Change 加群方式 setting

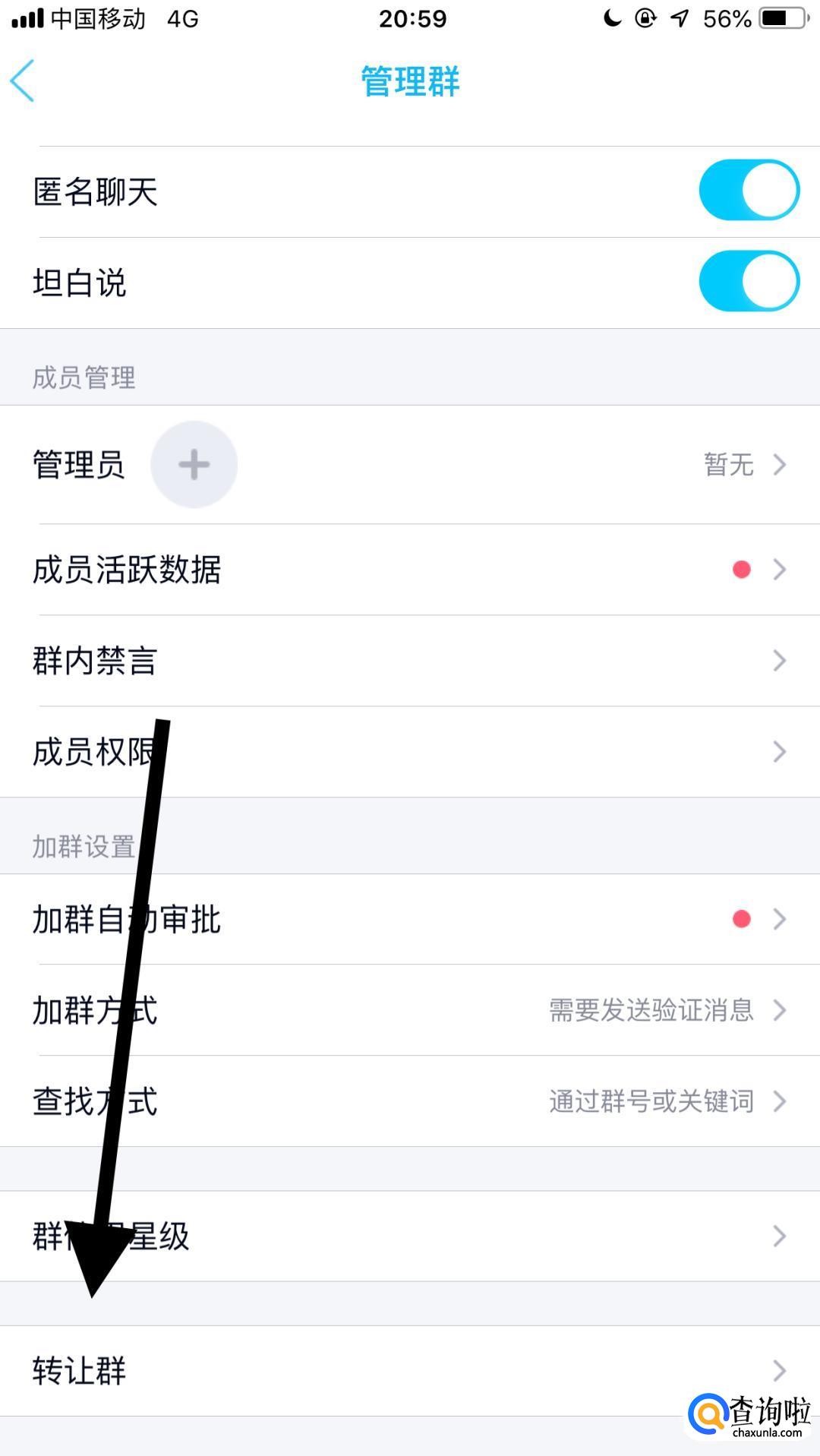click(x=410, y=1010)
